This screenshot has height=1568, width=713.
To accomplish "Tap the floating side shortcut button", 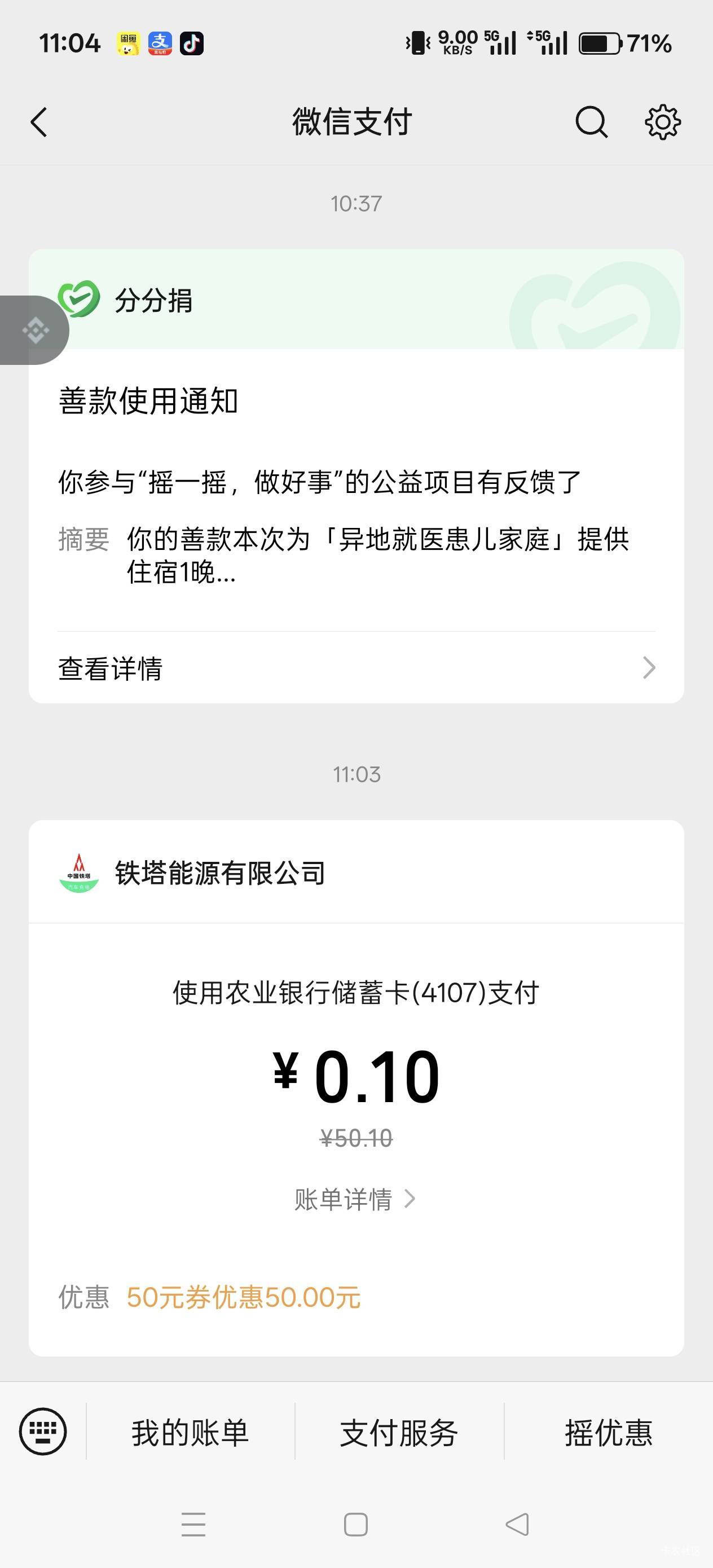I will point(34,331).
